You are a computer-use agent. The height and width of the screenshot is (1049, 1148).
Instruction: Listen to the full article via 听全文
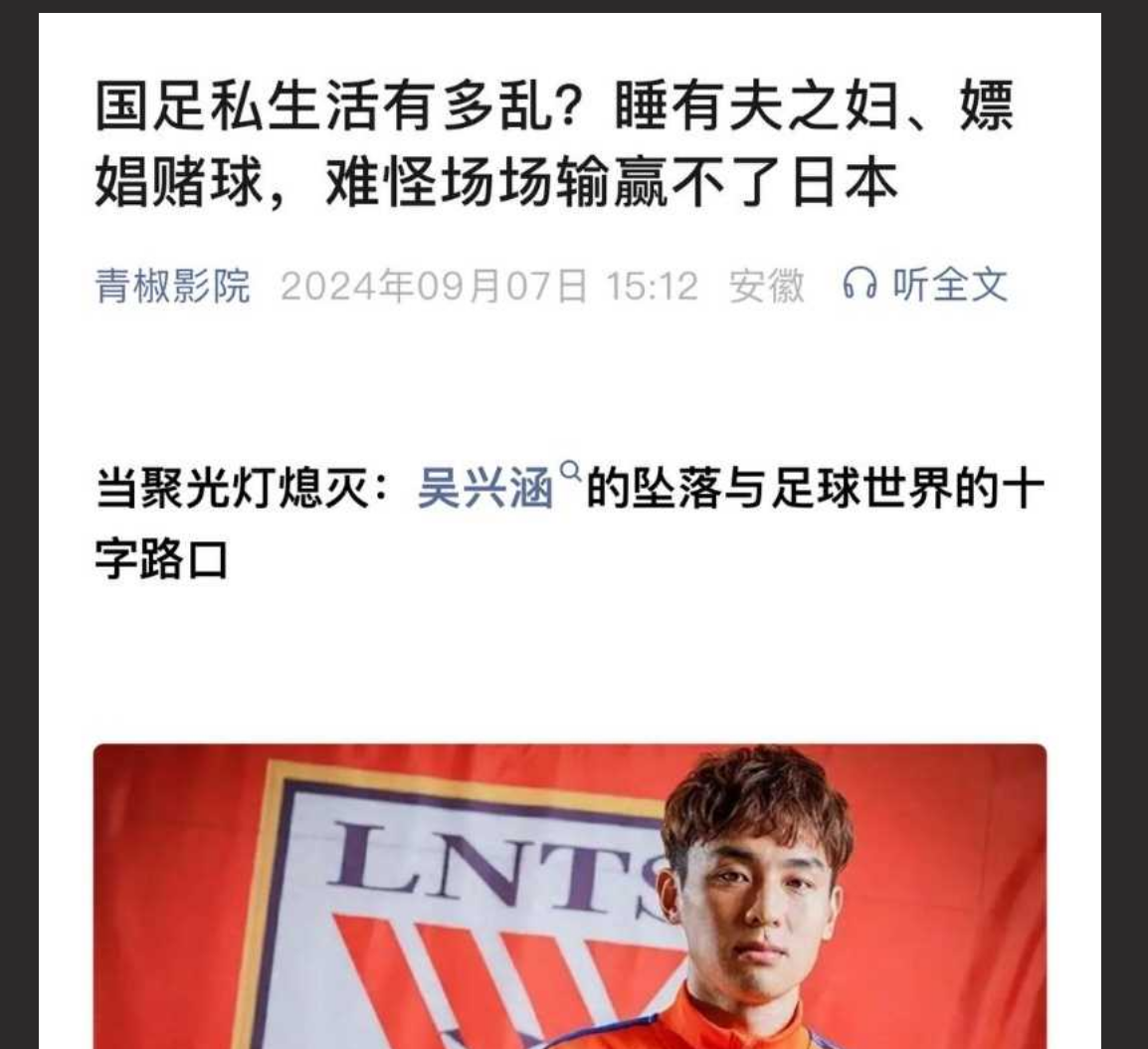pos(926,286)
